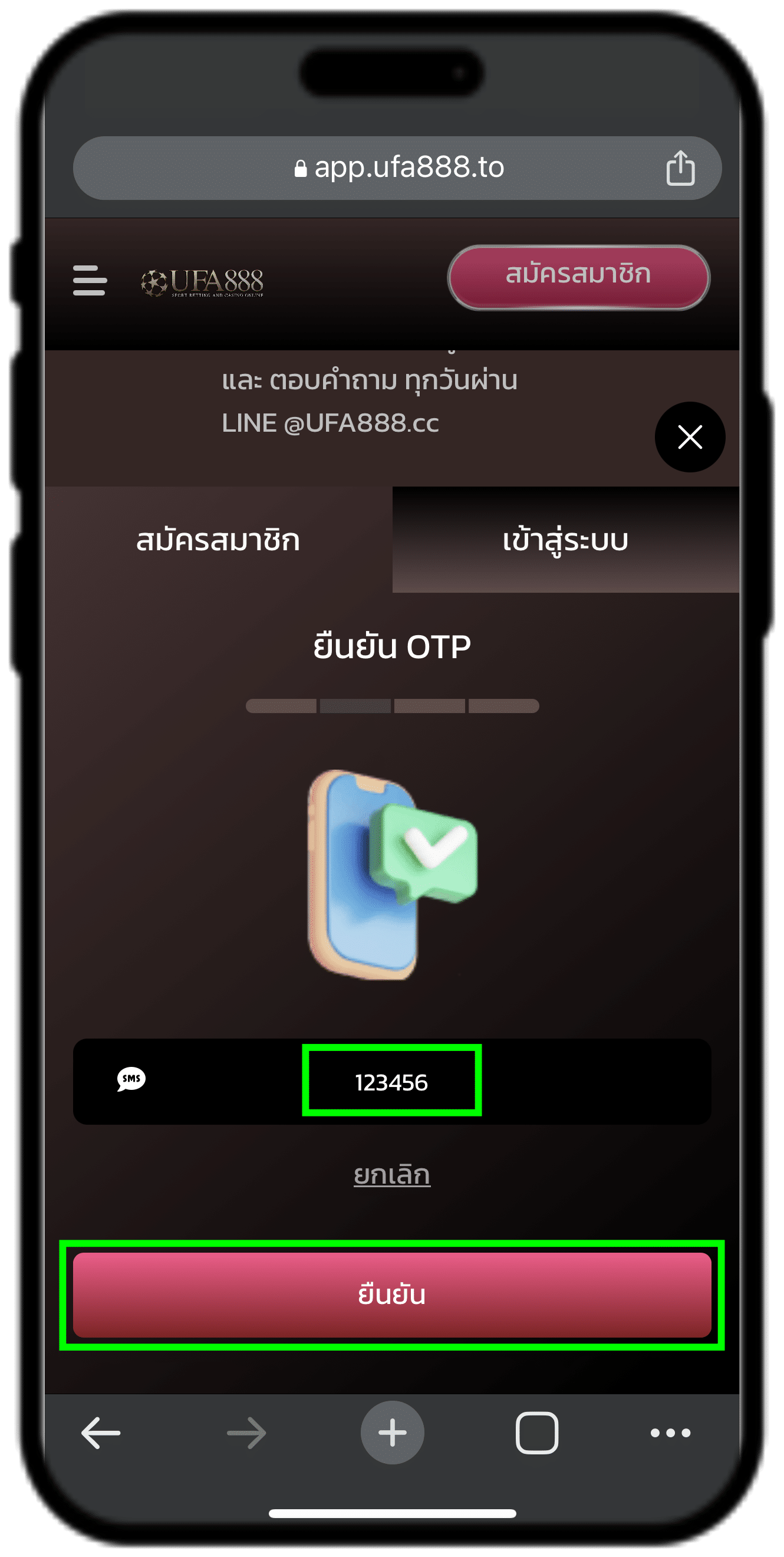Image resolution: width=784 pixels, height=1557 pixels.
Task: Go back in the browser
Action: click(101, 1432)
